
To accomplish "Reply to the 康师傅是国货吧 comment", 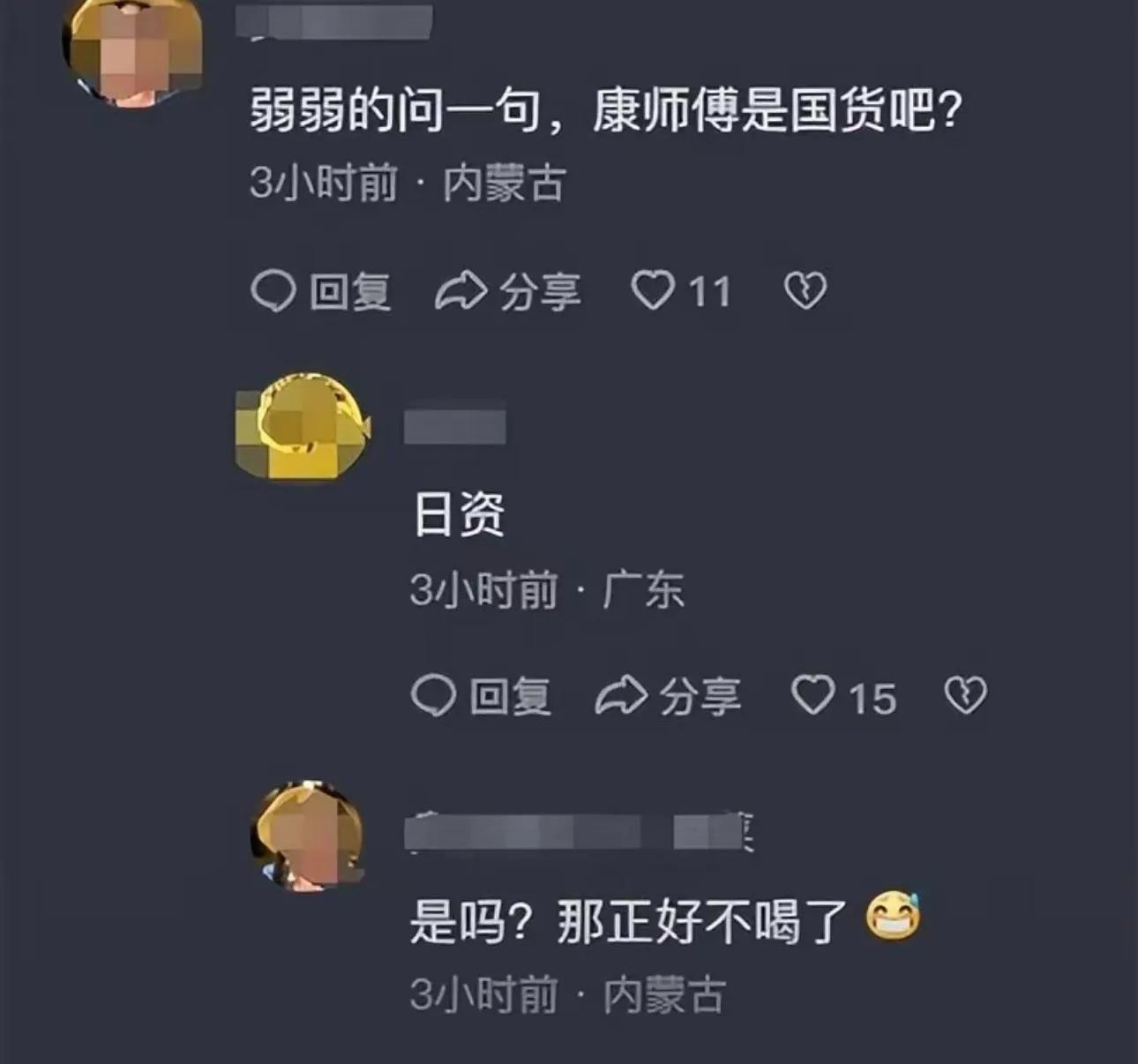I will coord(321,291).
